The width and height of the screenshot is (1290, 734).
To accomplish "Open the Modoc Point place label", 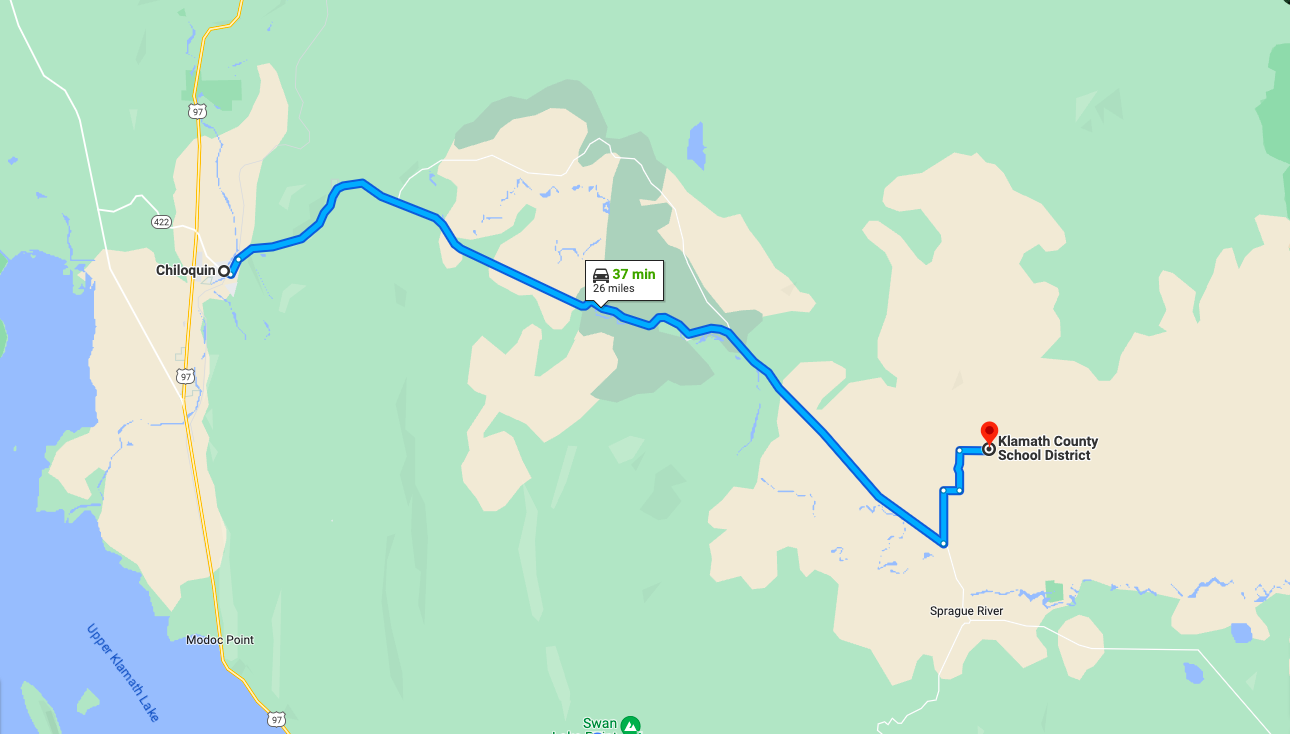I will (220, 640).
